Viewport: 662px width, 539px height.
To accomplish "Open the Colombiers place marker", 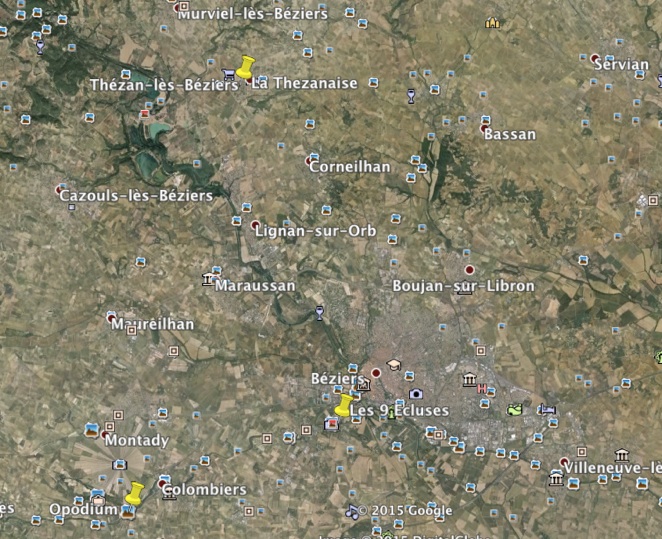I will coord(163,482).
